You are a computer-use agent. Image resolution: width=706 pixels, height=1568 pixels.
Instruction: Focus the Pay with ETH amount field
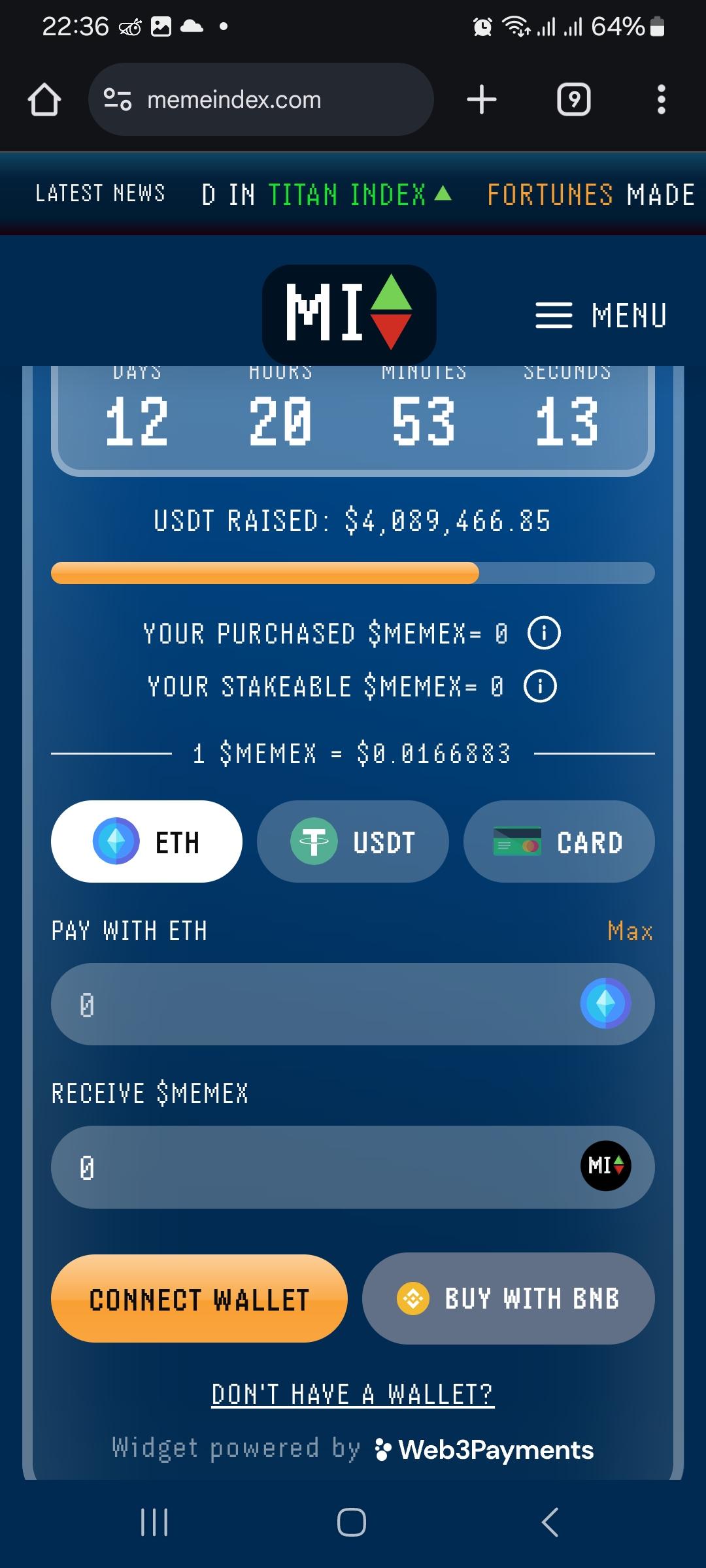click(x=314, y=1004)
